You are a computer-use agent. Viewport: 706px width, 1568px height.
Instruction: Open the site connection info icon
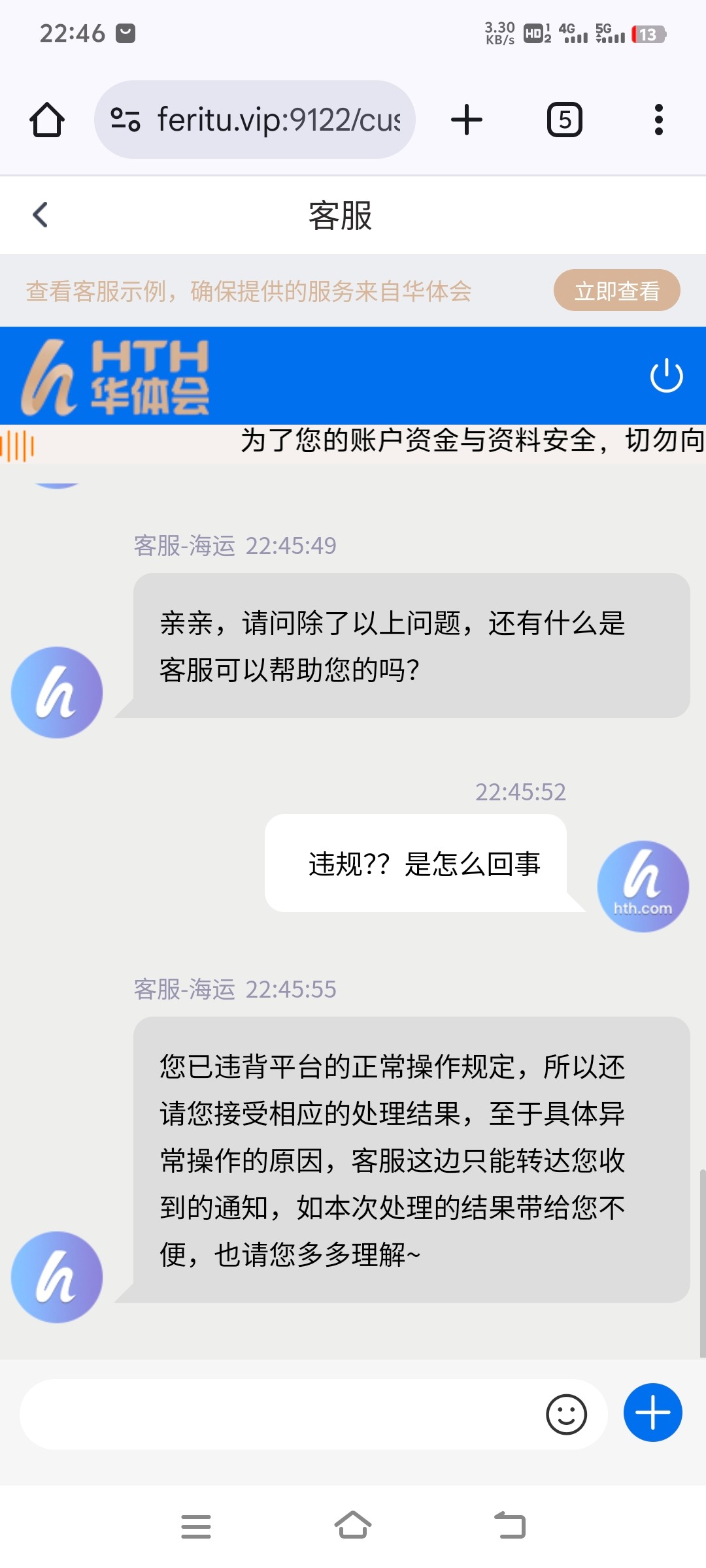coord(124,120)
